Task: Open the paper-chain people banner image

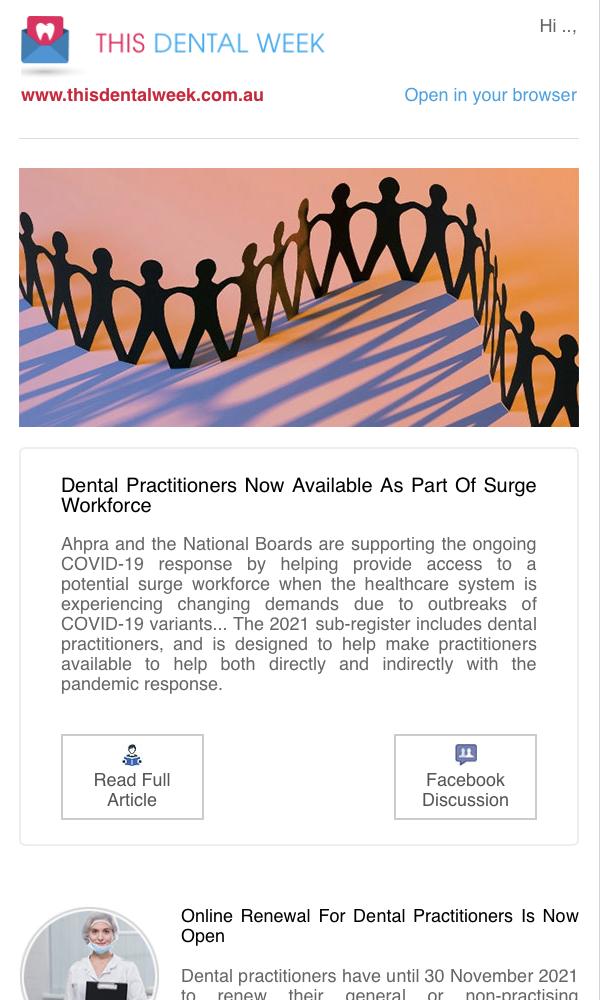Action: coord(299,297)
